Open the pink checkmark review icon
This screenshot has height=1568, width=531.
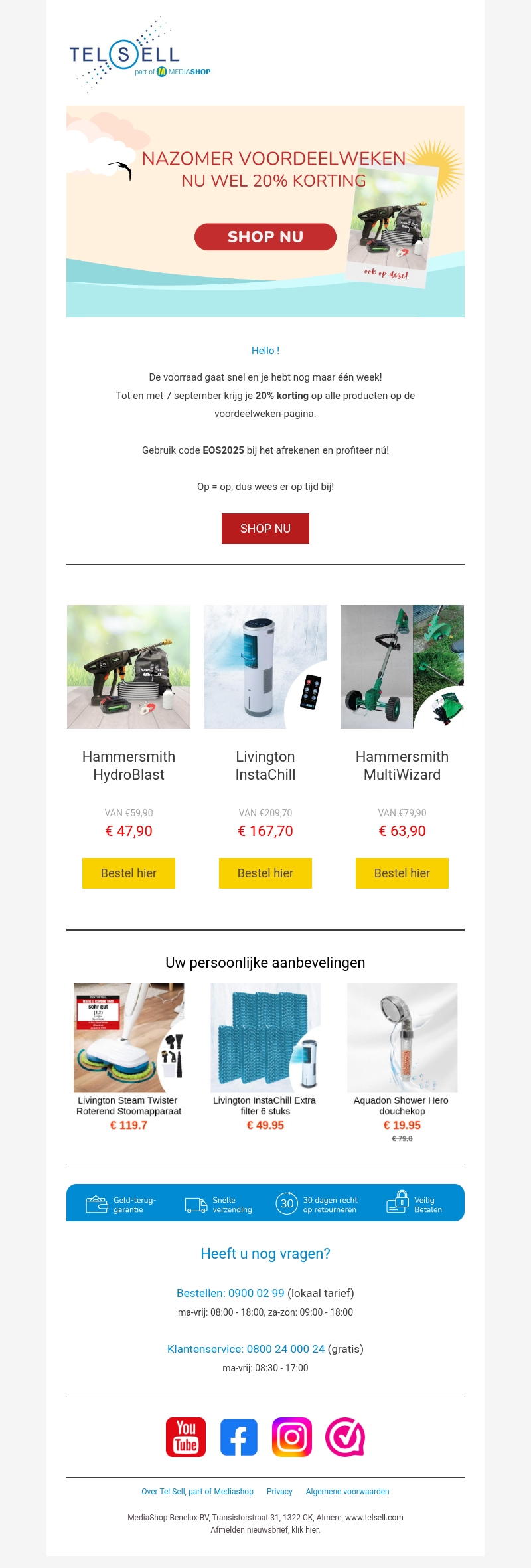click(344, 1437)
